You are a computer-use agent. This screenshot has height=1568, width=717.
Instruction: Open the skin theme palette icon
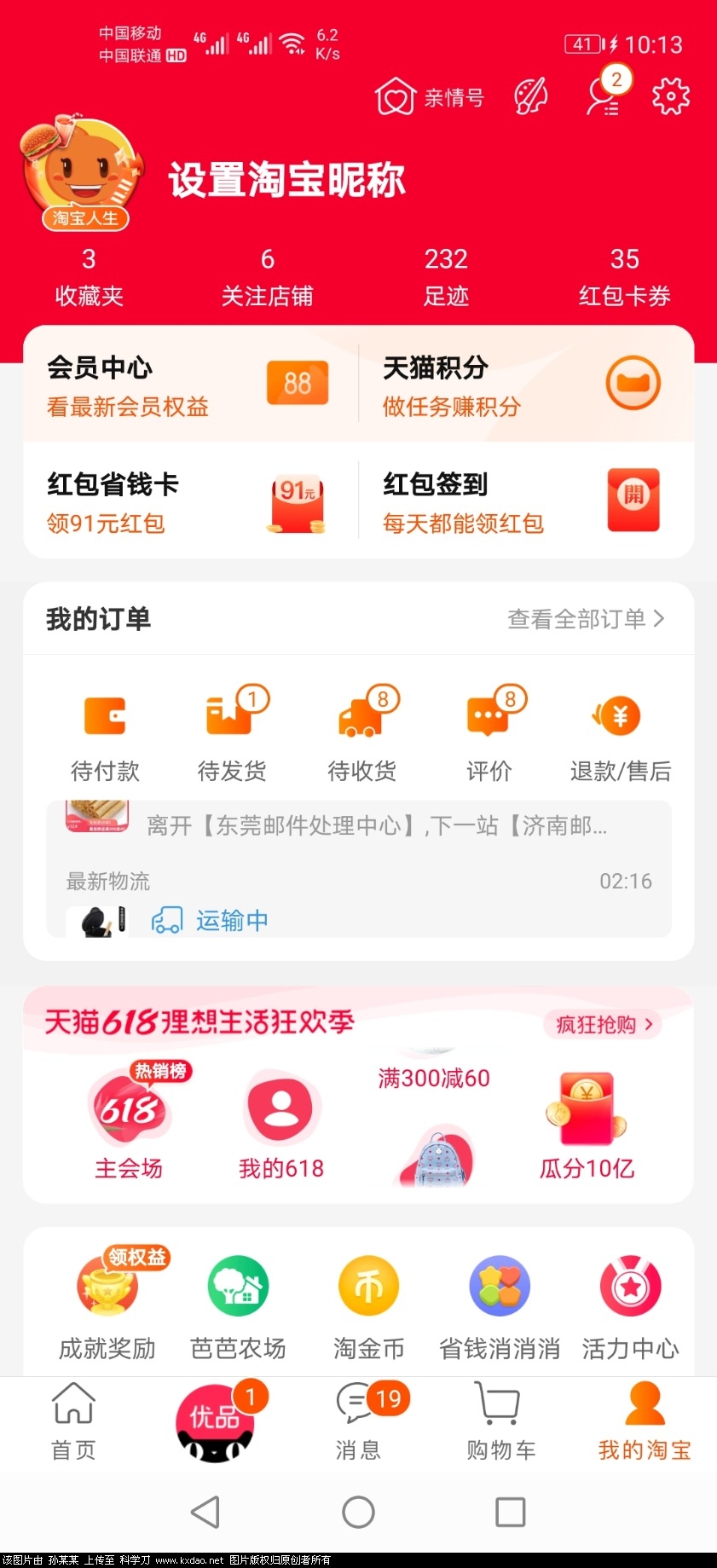pos(531,96)
